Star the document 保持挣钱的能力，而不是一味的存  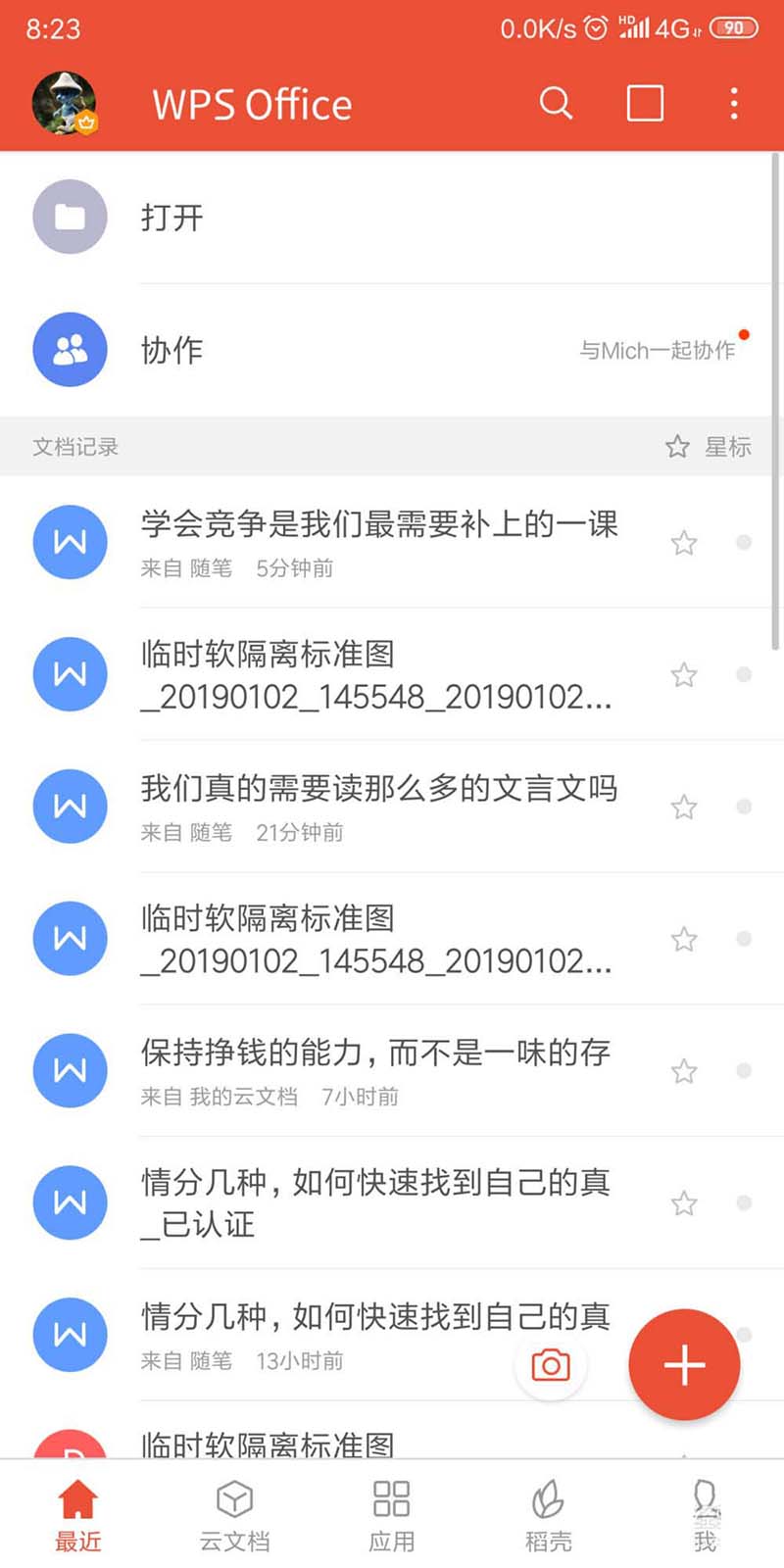684,1071
